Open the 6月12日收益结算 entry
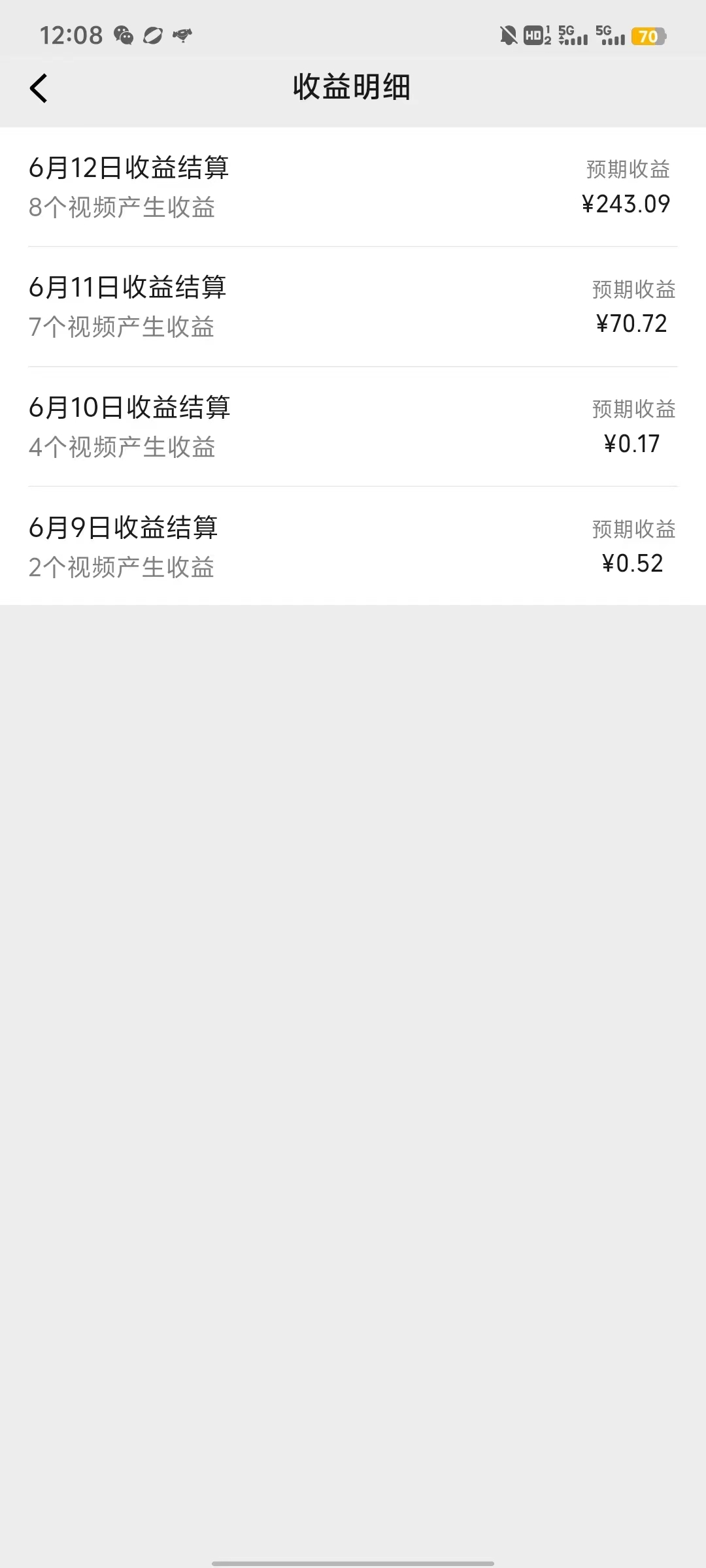The width and height of the screenshot is (706, 1568). pos(353,187)
